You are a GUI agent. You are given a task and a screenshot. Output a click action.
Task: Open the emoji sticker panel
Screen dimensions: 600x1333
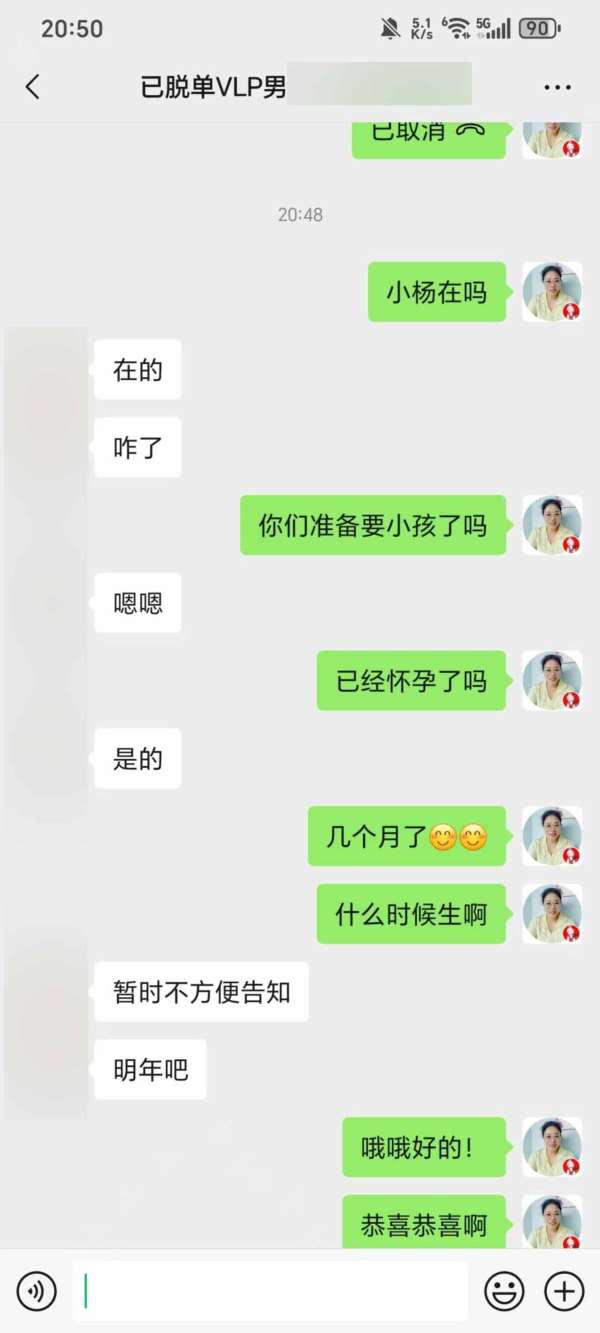click(504, 1291)
